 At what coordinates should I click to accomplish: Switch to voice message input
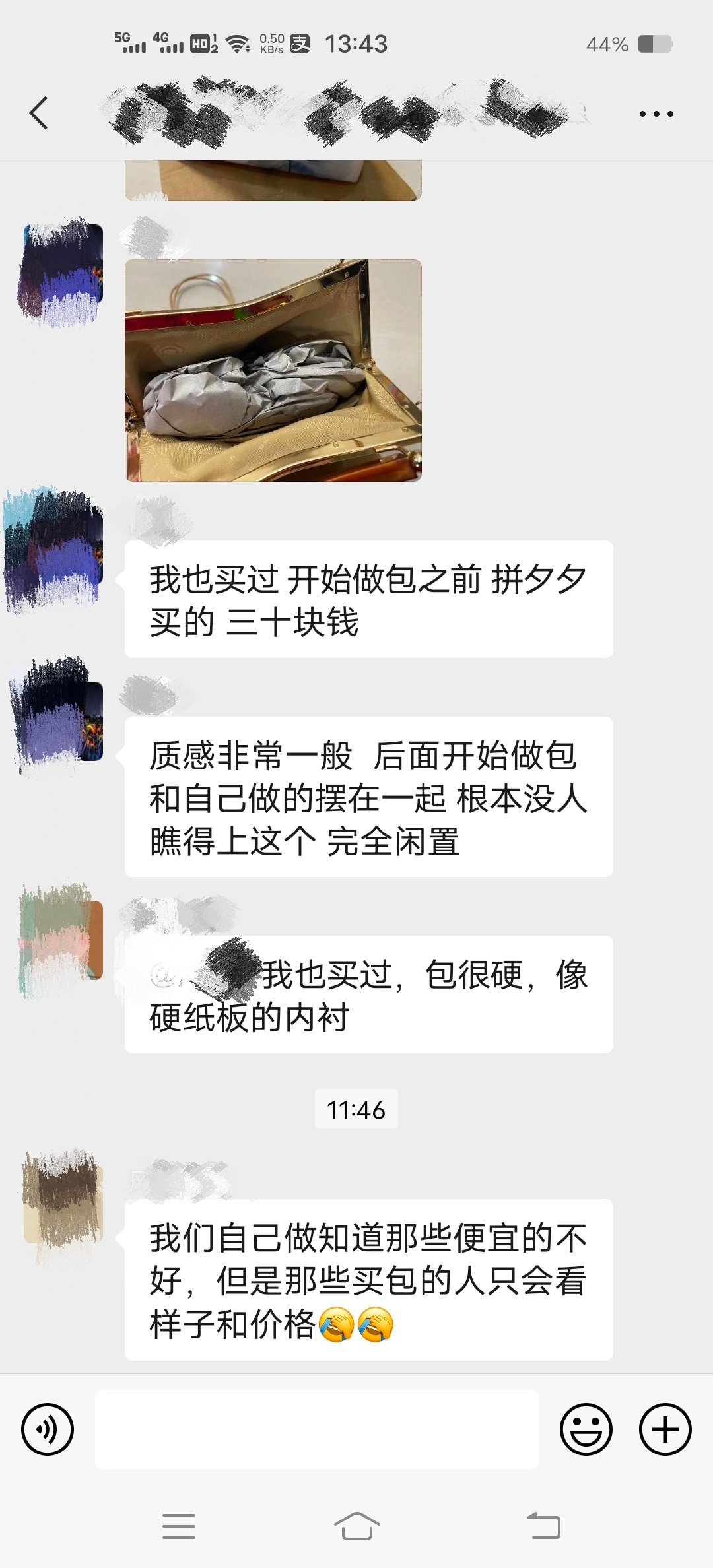pos(48,1429)
